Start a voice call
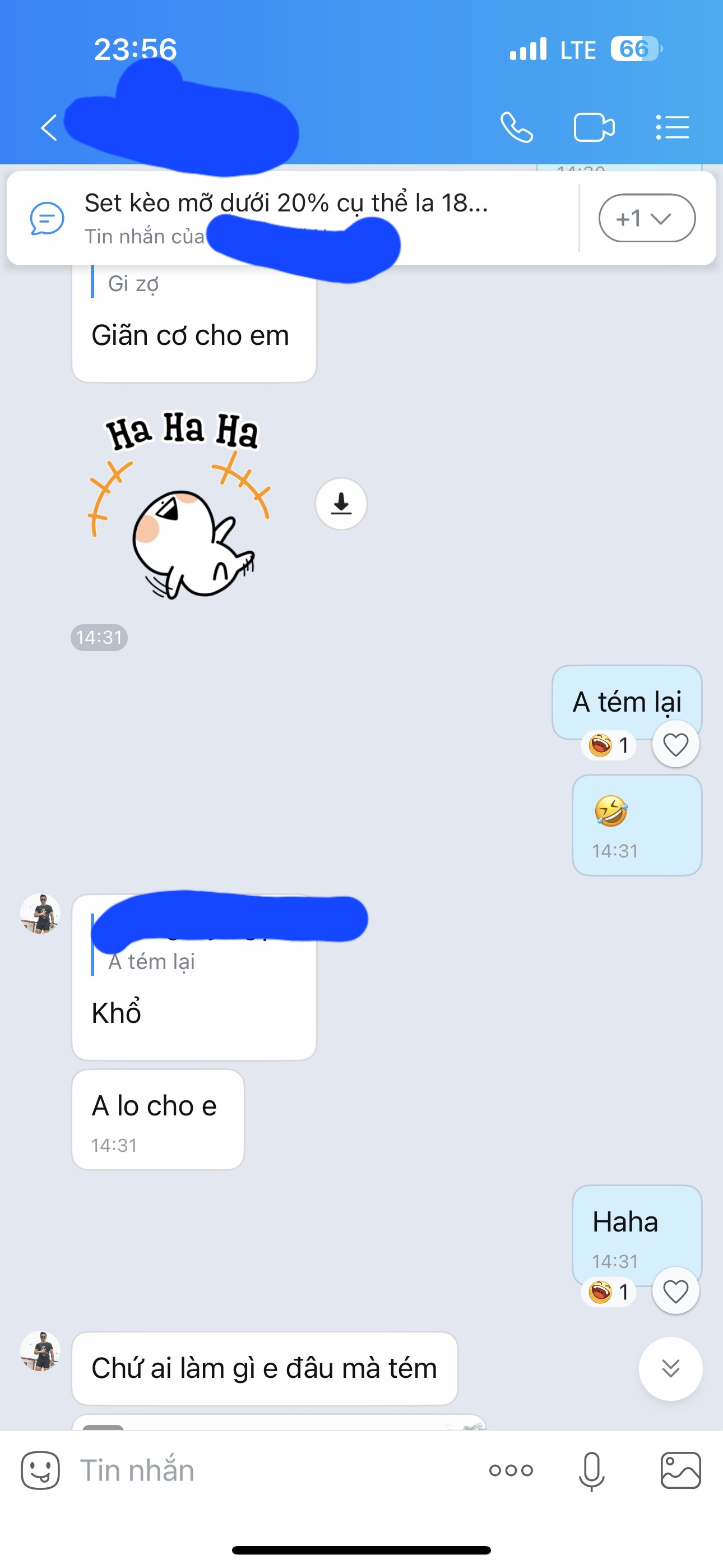Image resolution: width=723 pixels, height=1568 pixels. 517,128
